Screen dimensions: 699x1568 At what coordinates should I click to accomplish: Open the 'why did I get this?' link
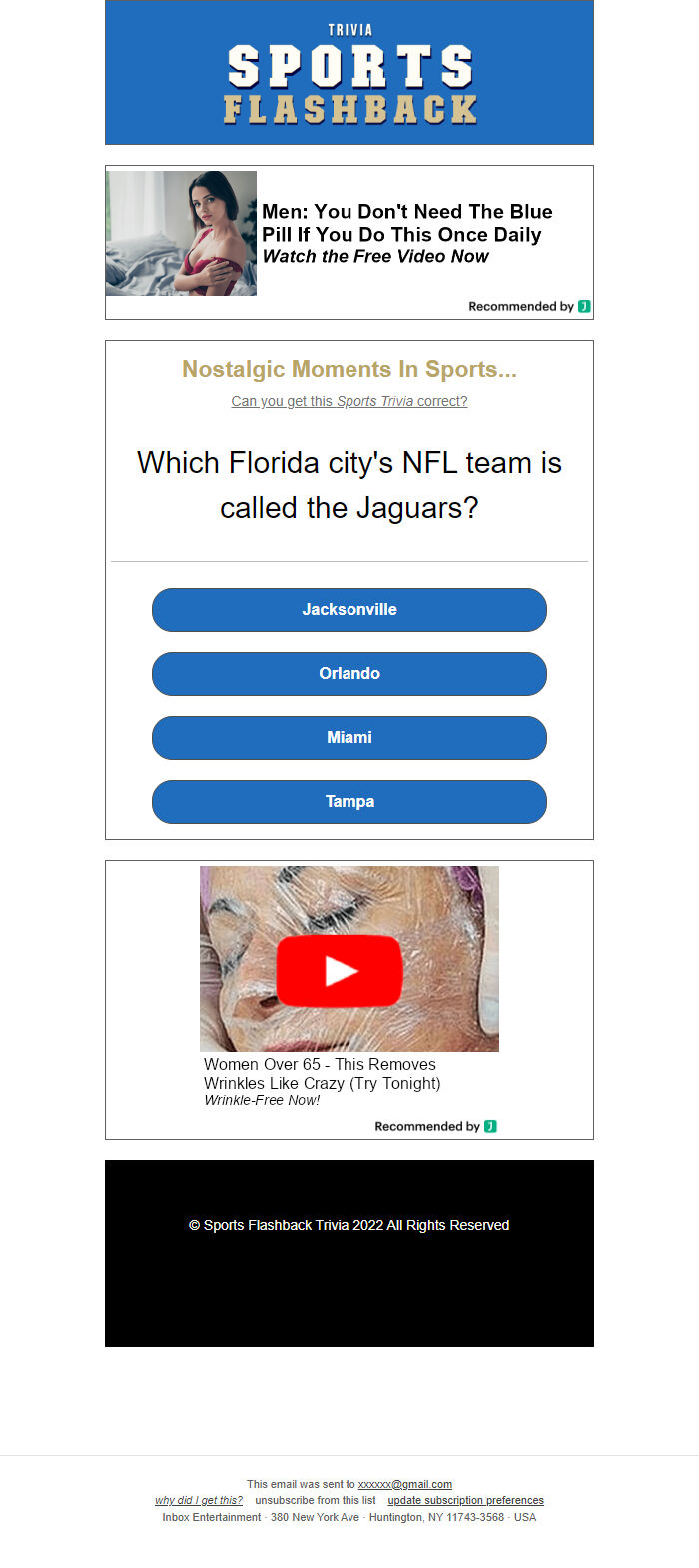[x=199, y=1500]
